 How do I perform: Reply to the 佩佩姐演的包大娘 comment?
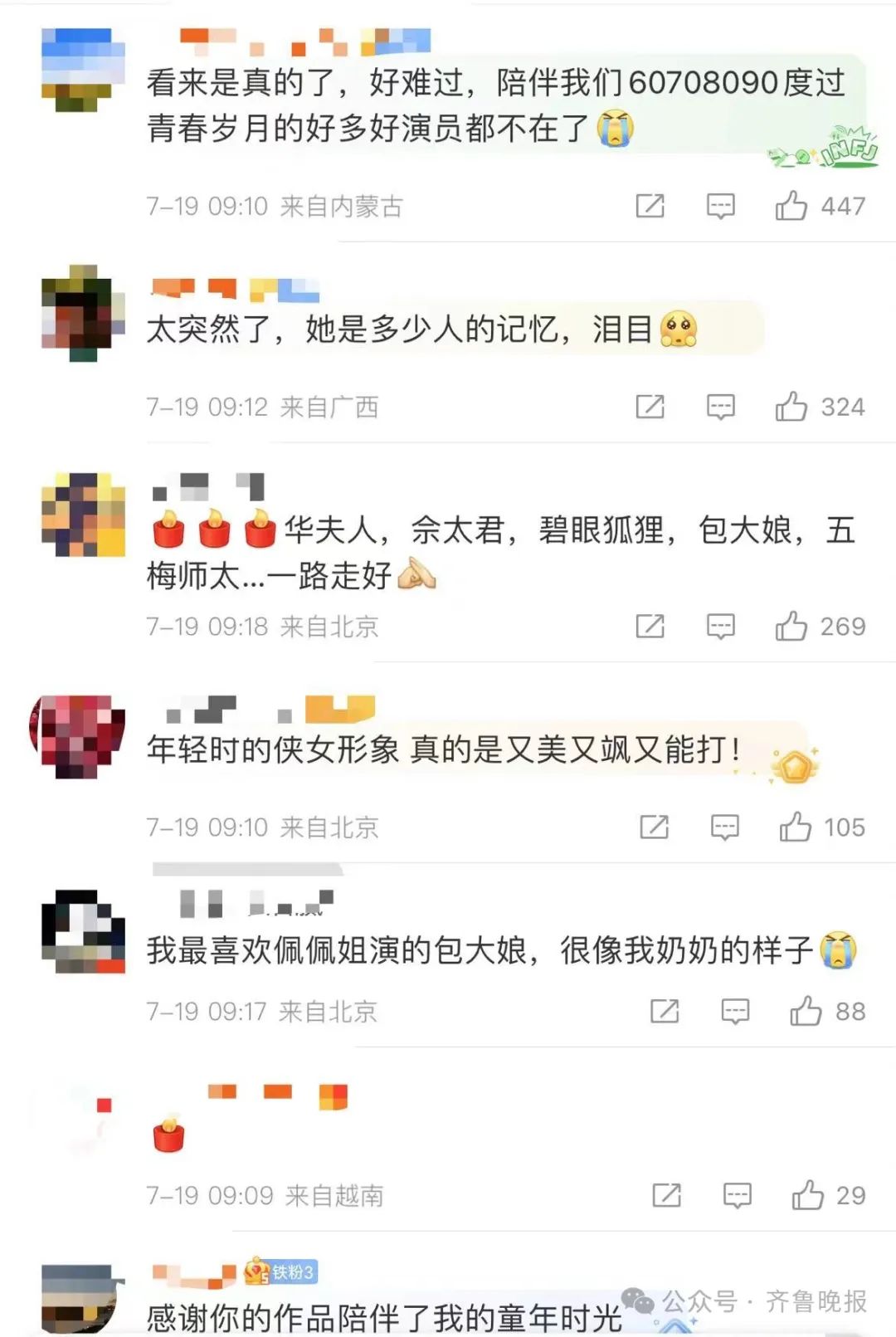click(x=735, y=1012)
